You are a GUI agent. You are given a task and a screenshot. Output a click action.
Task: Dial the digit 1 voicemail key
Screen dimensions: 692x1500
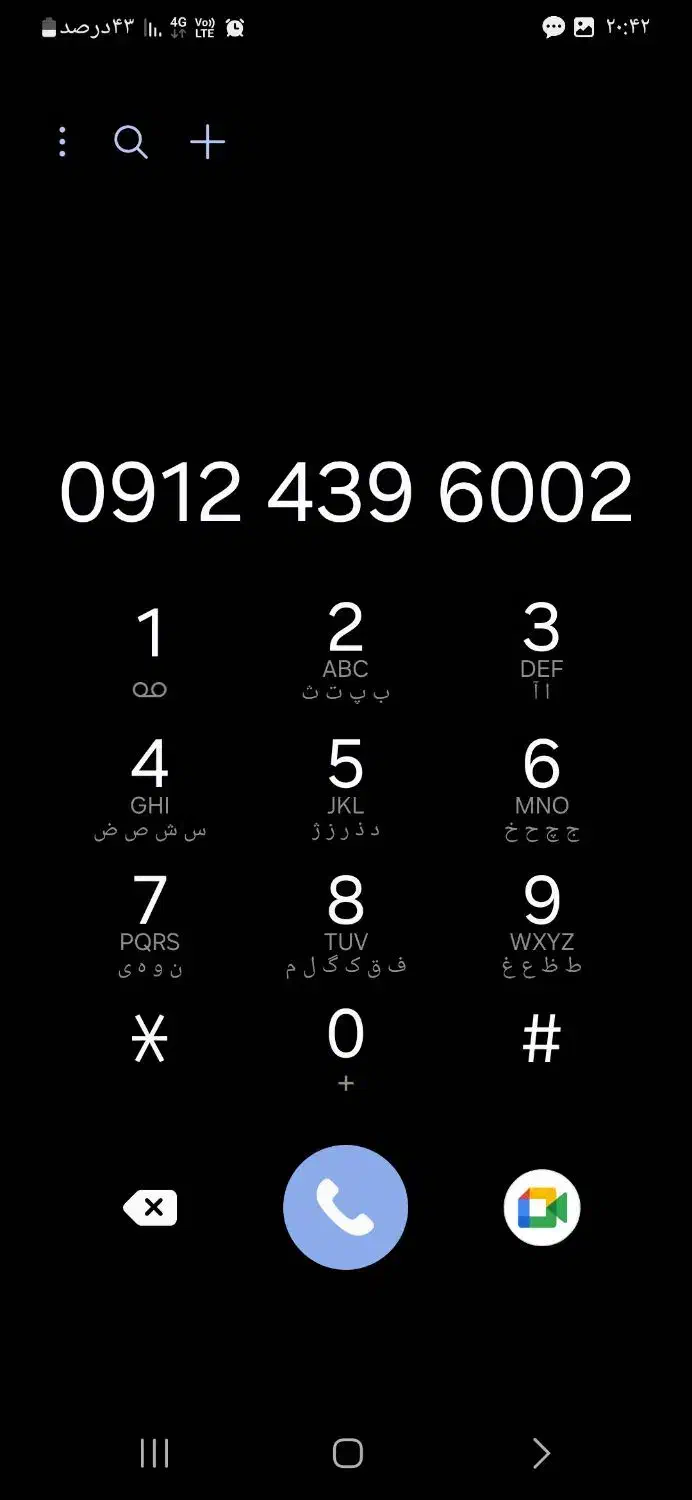coord(150,652)
